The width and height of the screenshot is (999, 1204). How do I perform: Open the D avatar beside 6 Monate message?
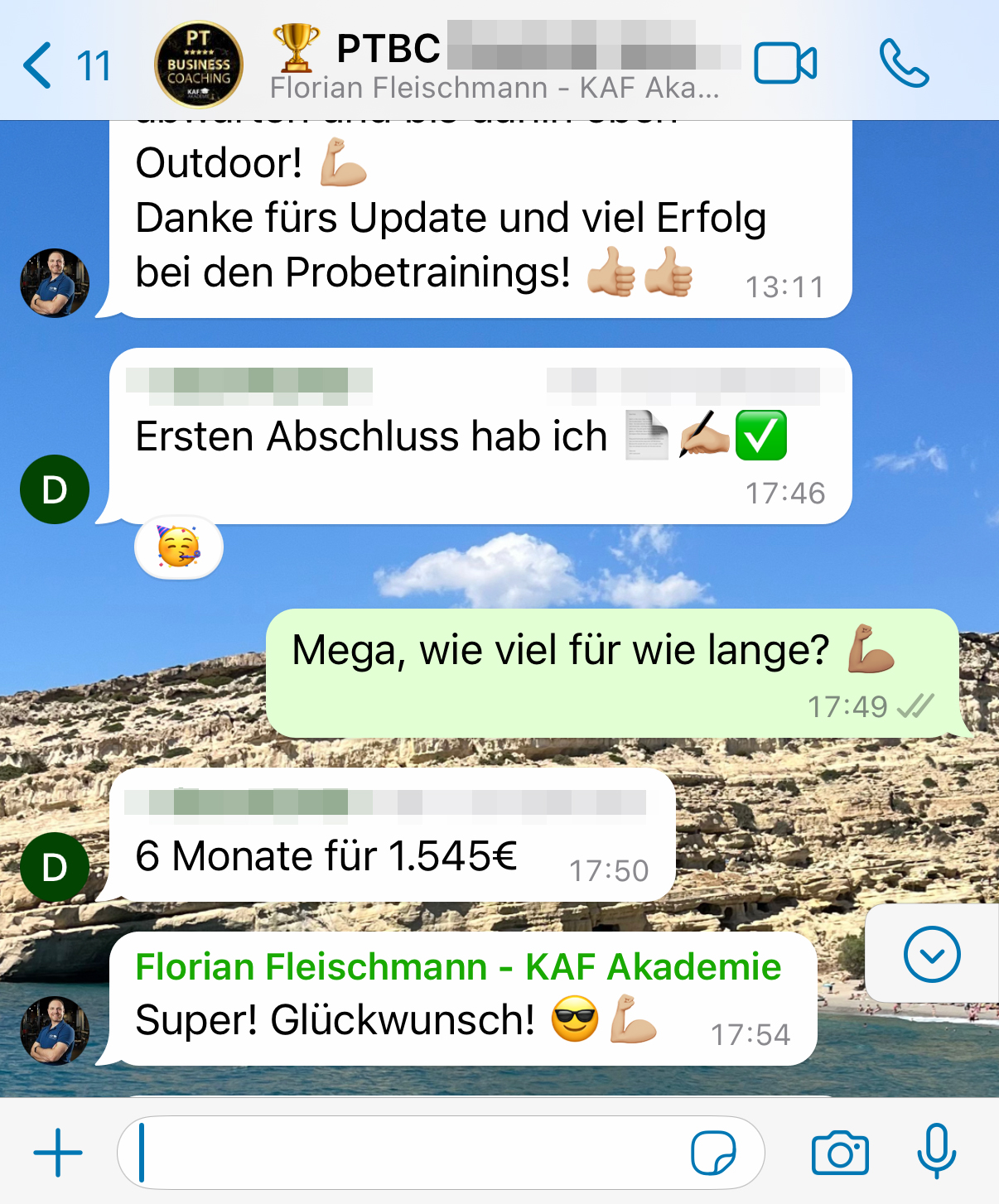pos(55,867)
